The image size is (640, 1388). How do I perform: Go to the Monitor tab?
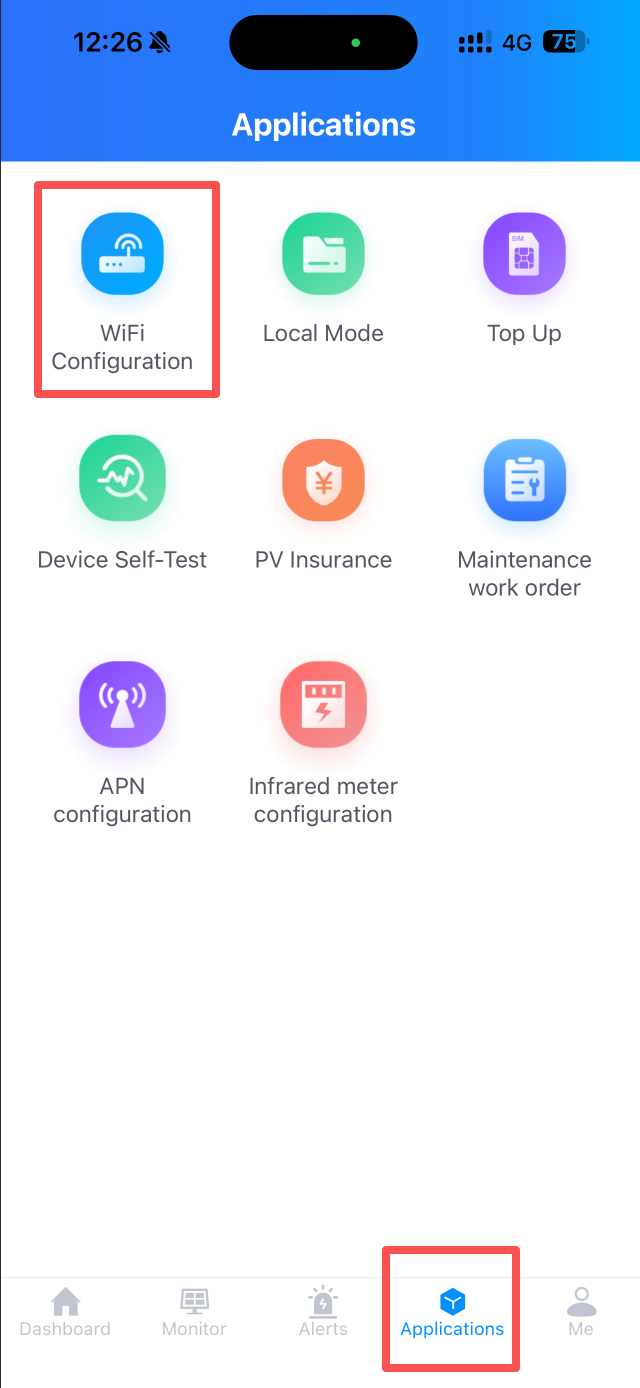(194, 1312)
